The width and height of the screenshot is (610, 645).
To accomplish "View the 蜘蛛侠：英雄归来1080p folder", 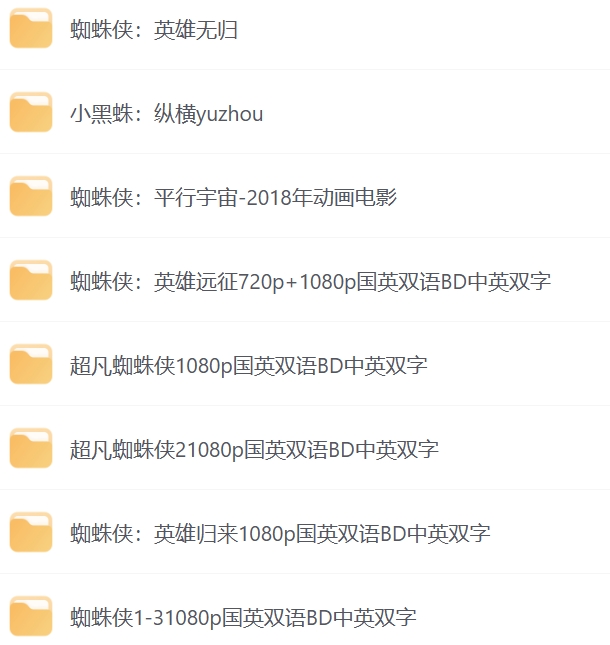I will click(280, 534).
